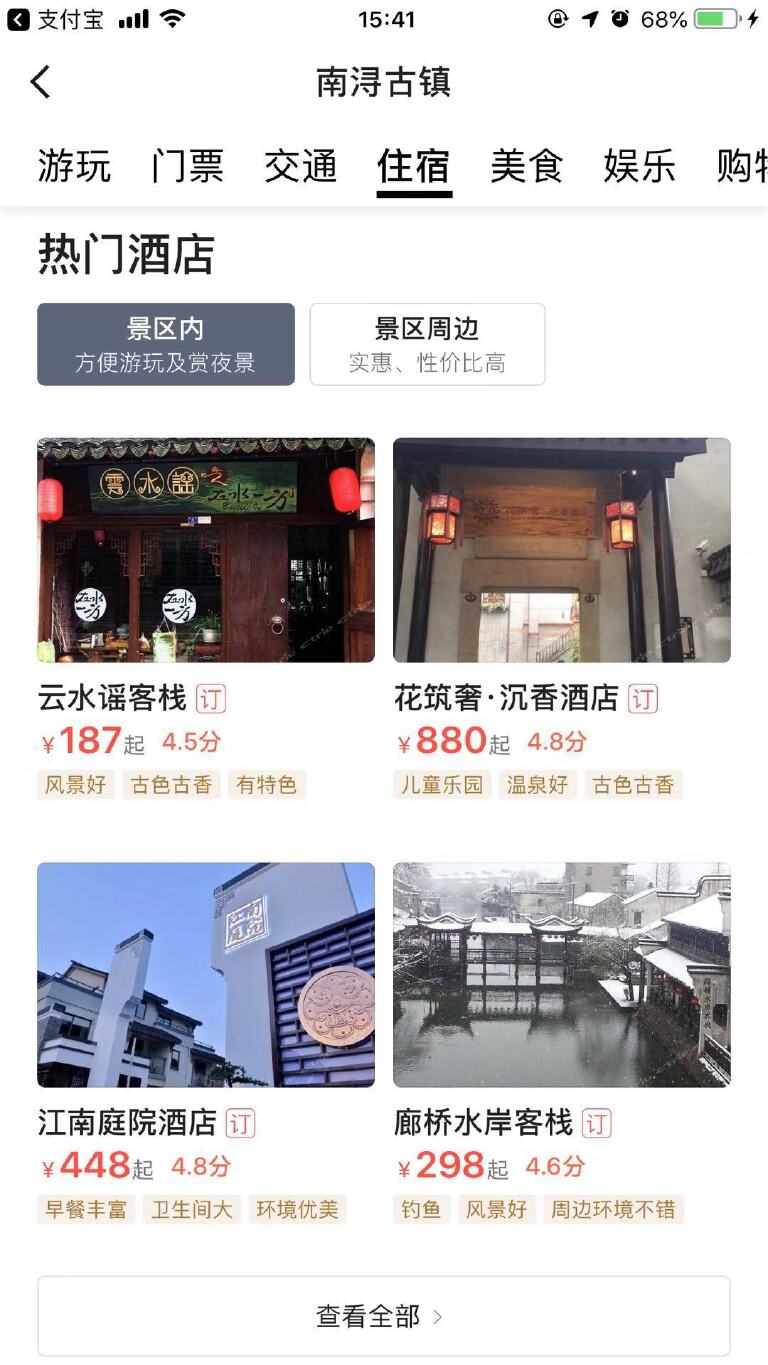This screenshot has width=768, height=1365.
Task: Go back from 南浔古镇 page
Action: point(41,82)
